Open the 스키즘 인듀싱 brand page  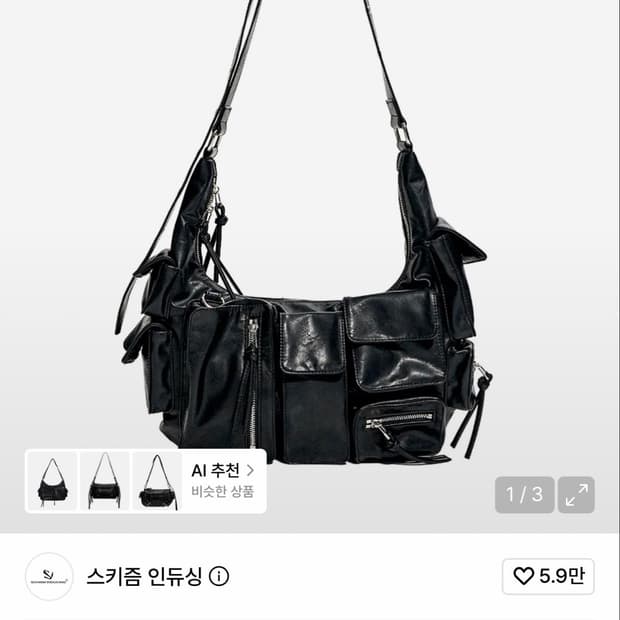(x=144, y=577)
